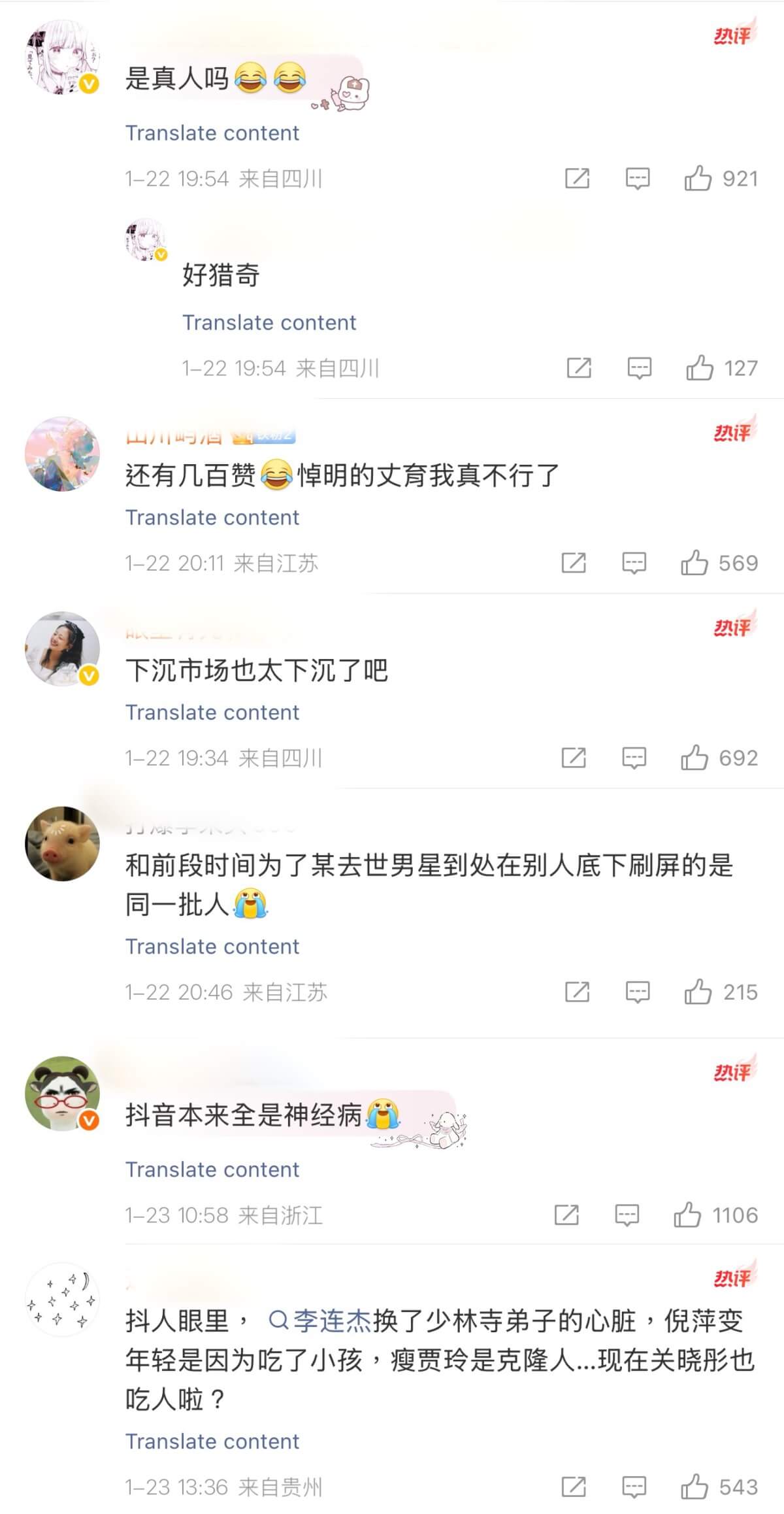Open the pig avatar commenter's profile
Viewport: 784px width, 1514px height.
pyautogui.click(x=62, y=843)
